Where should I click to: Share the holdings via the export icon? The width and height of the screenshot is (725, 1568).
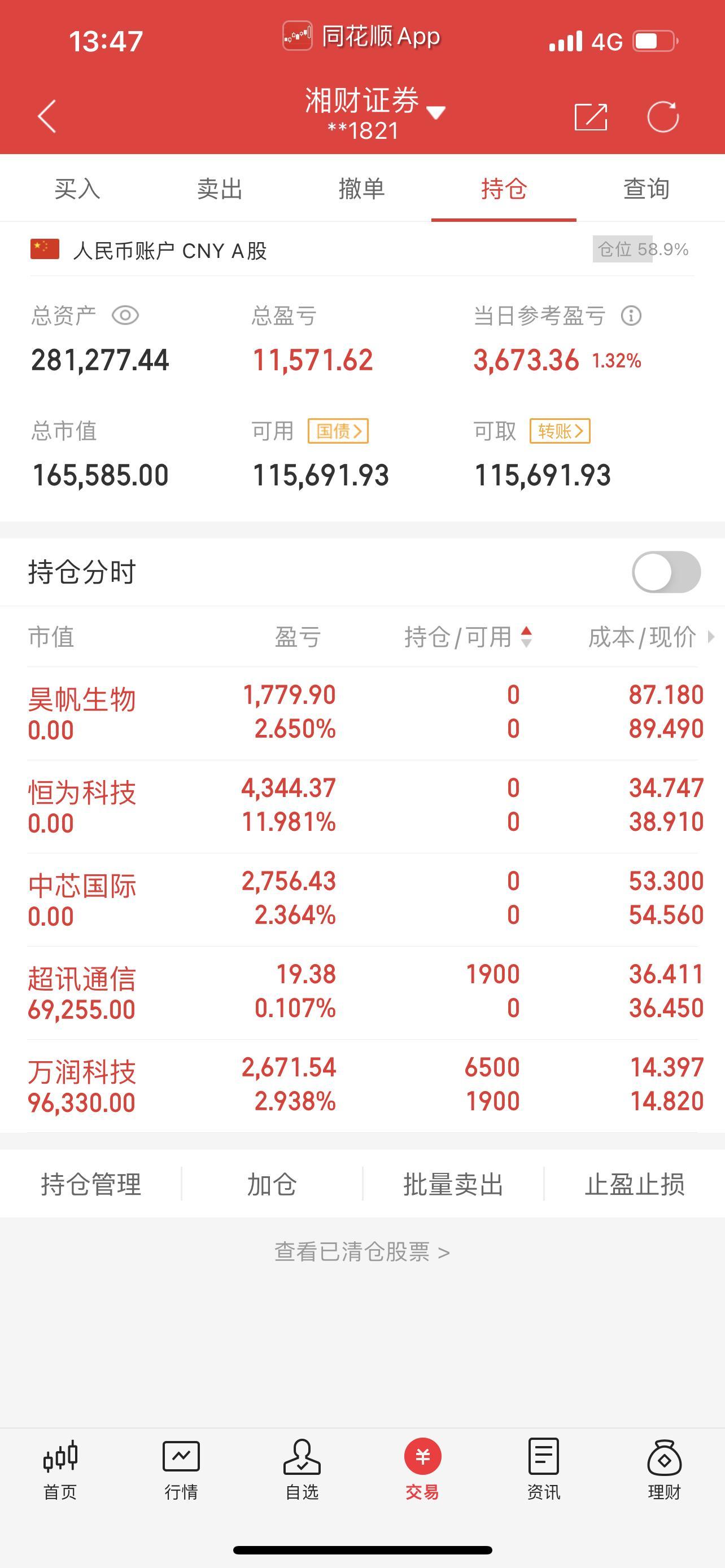(591, 116)
